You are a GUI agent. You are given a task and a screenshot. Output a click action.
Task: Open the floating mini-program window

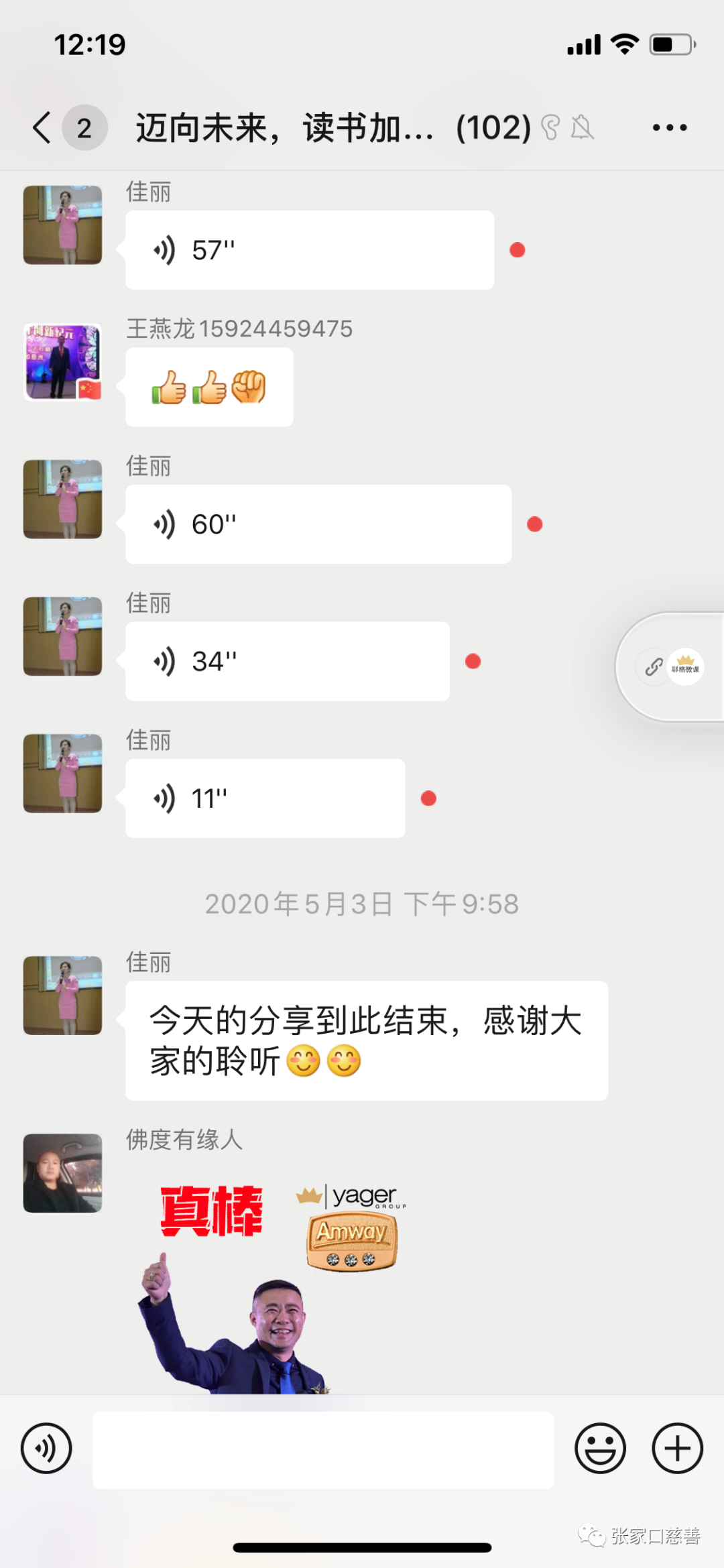pos(670,667)
